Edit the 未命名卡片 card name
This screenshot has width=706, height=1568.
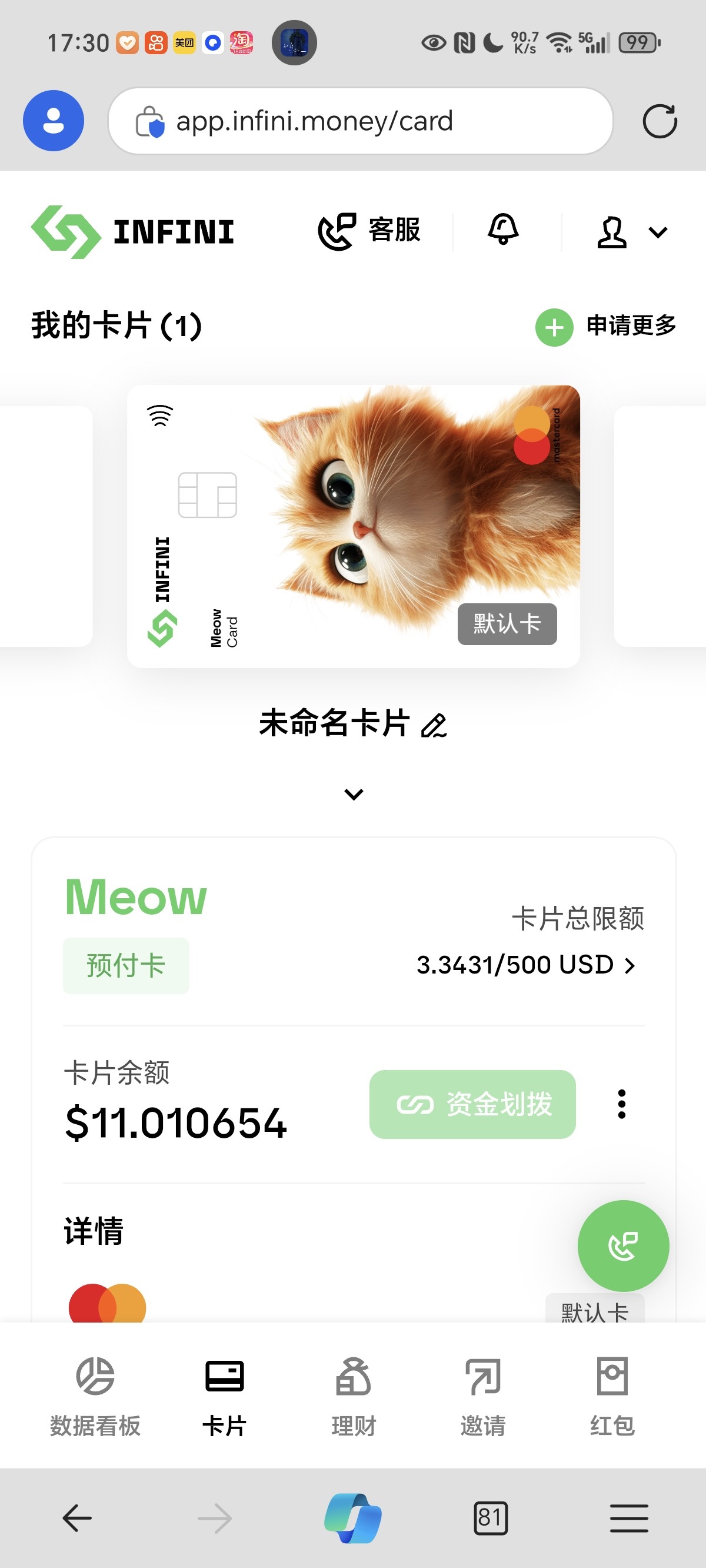click(x=434, y=725)
